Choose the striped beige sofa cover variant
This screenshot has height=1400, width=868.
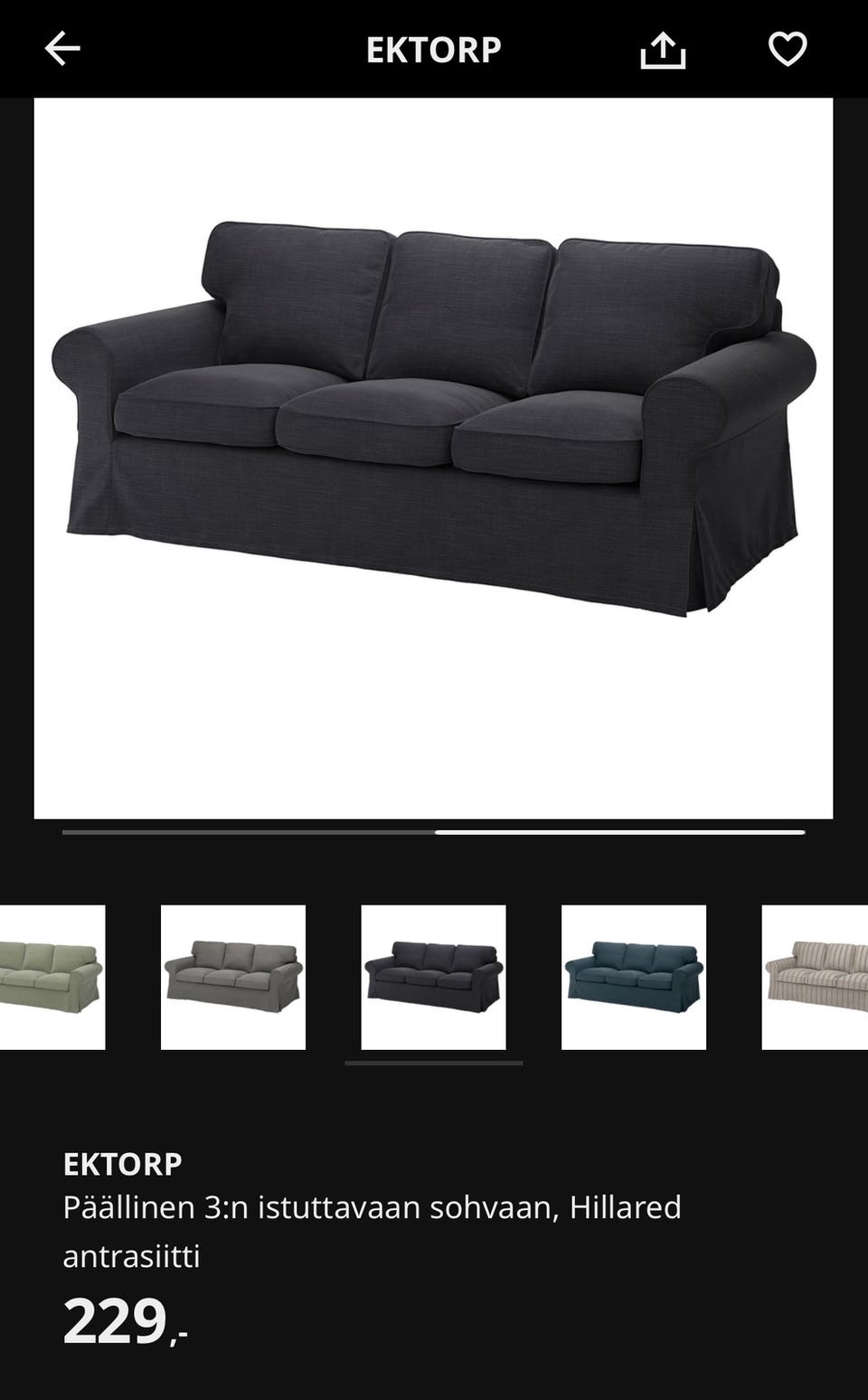click(815, 977)
